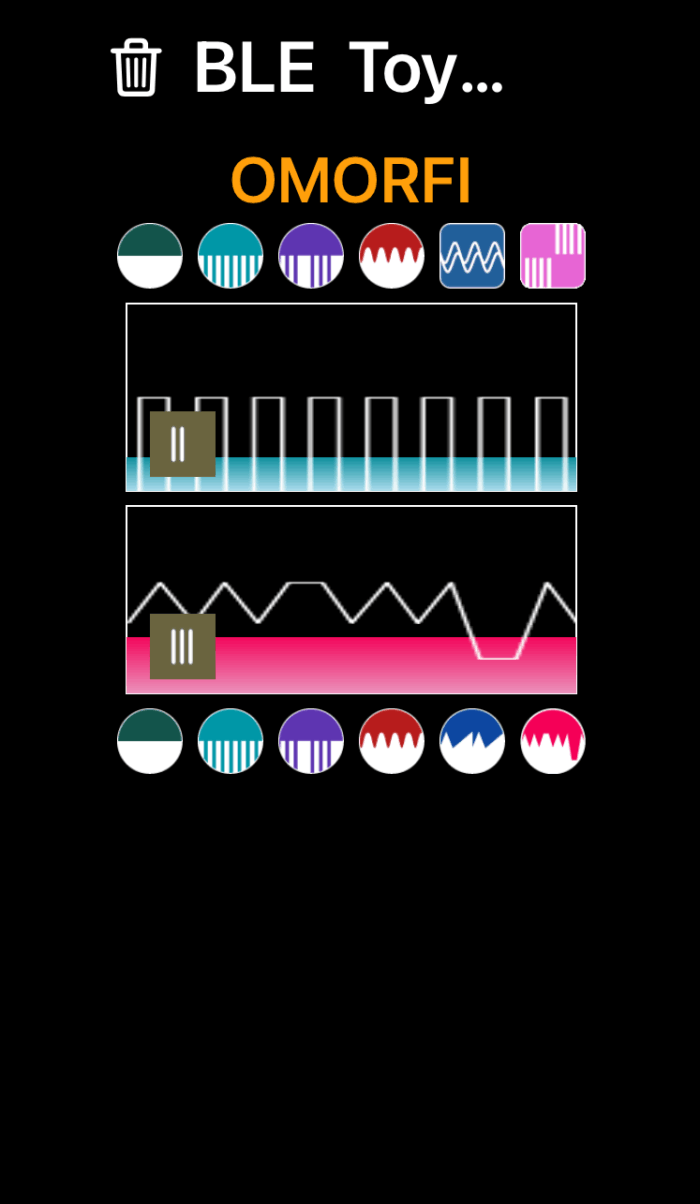700x1204 pixels.
Task: Select the top purple irregular bars pattern
Action: click(x=311, y=256)
